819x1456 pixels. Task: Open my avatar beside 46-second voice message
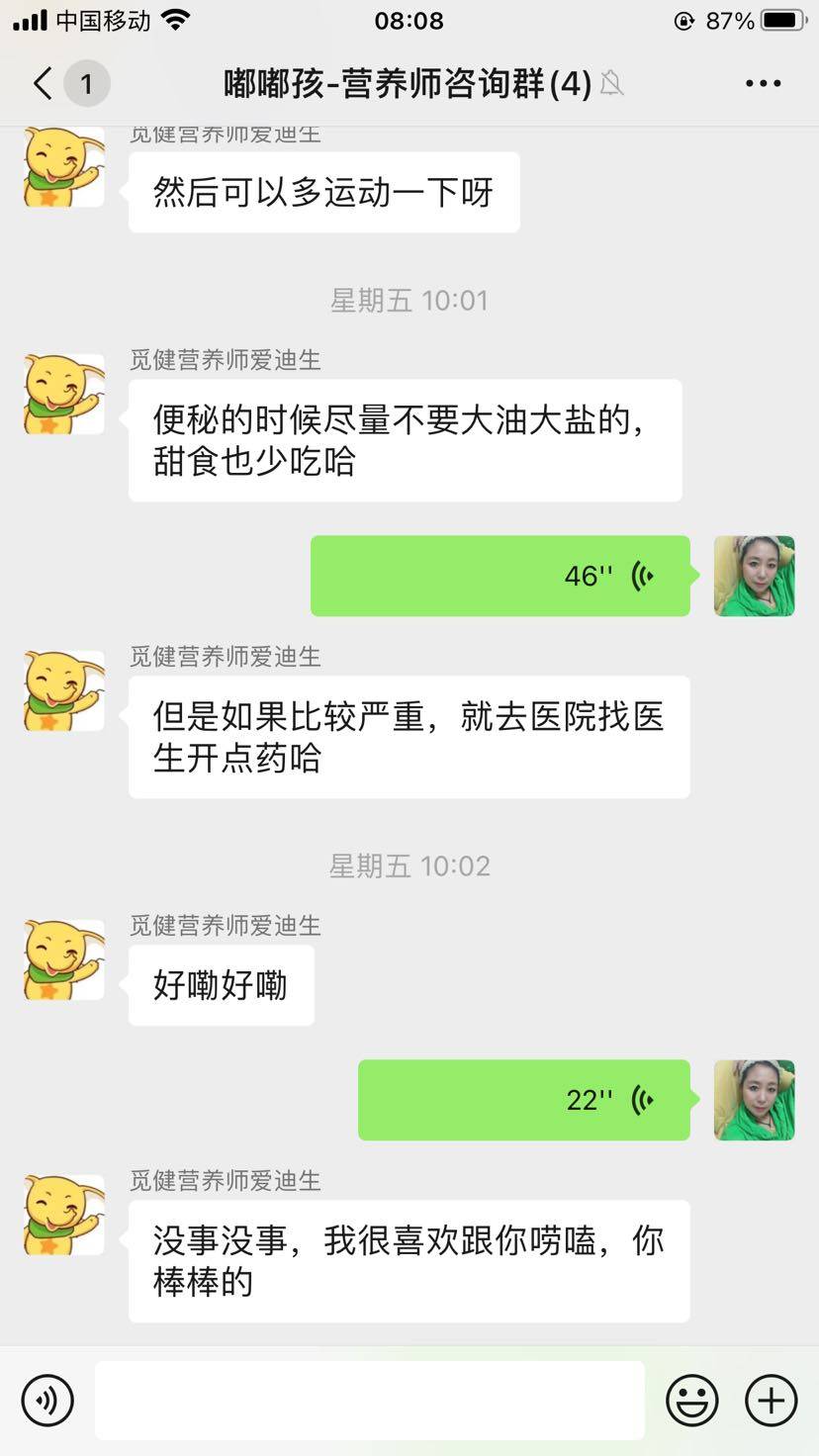754,576
